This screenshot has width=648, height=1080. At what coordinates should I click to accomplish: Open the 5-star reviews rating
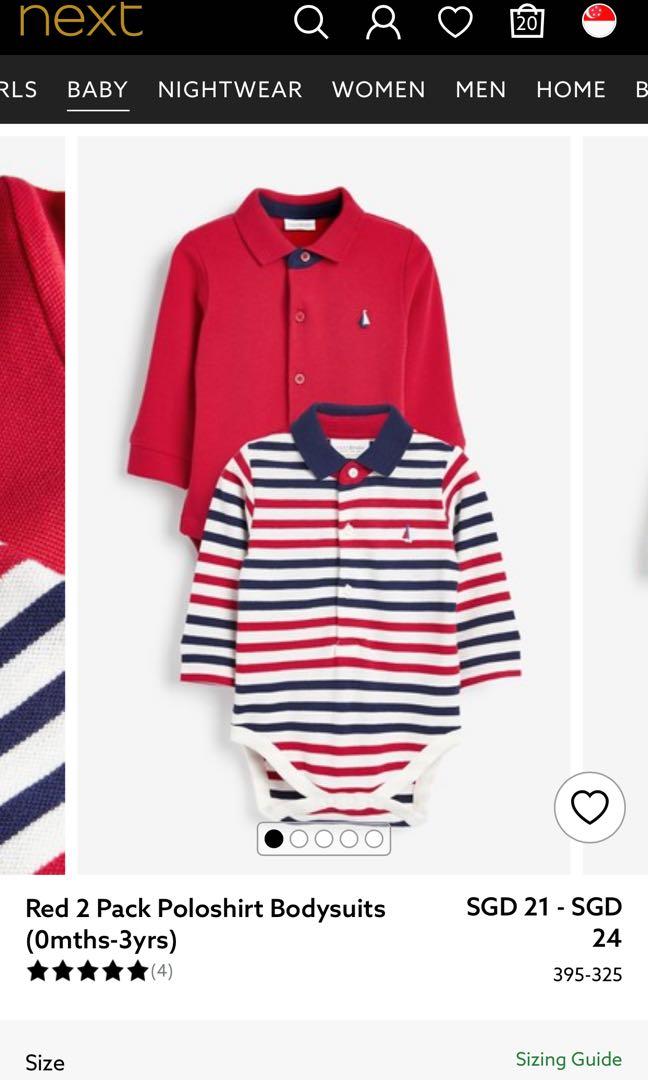(88, 971)
